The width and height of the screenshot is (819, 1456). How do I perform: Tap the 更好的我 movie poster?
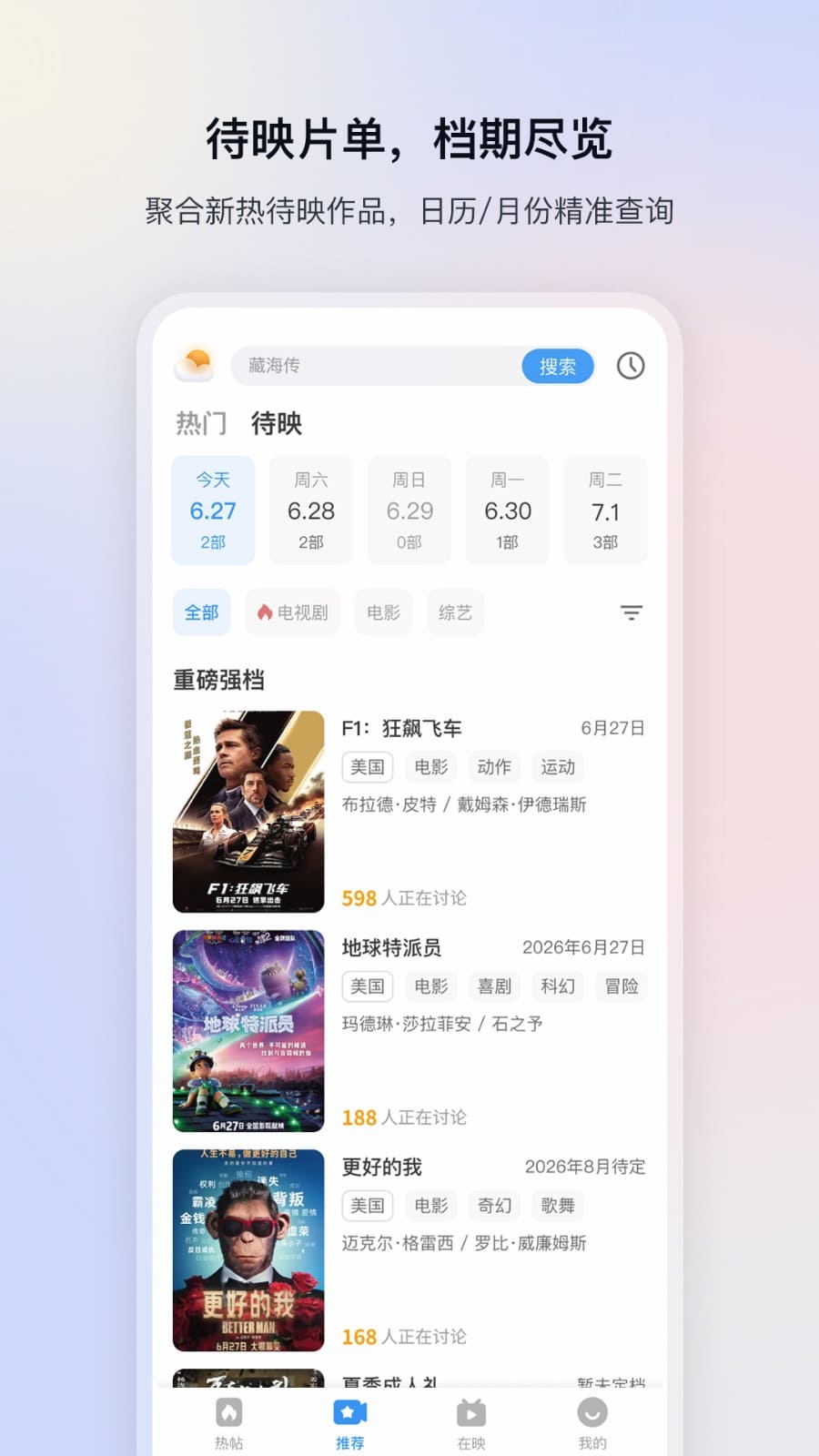click(248, 1250)
